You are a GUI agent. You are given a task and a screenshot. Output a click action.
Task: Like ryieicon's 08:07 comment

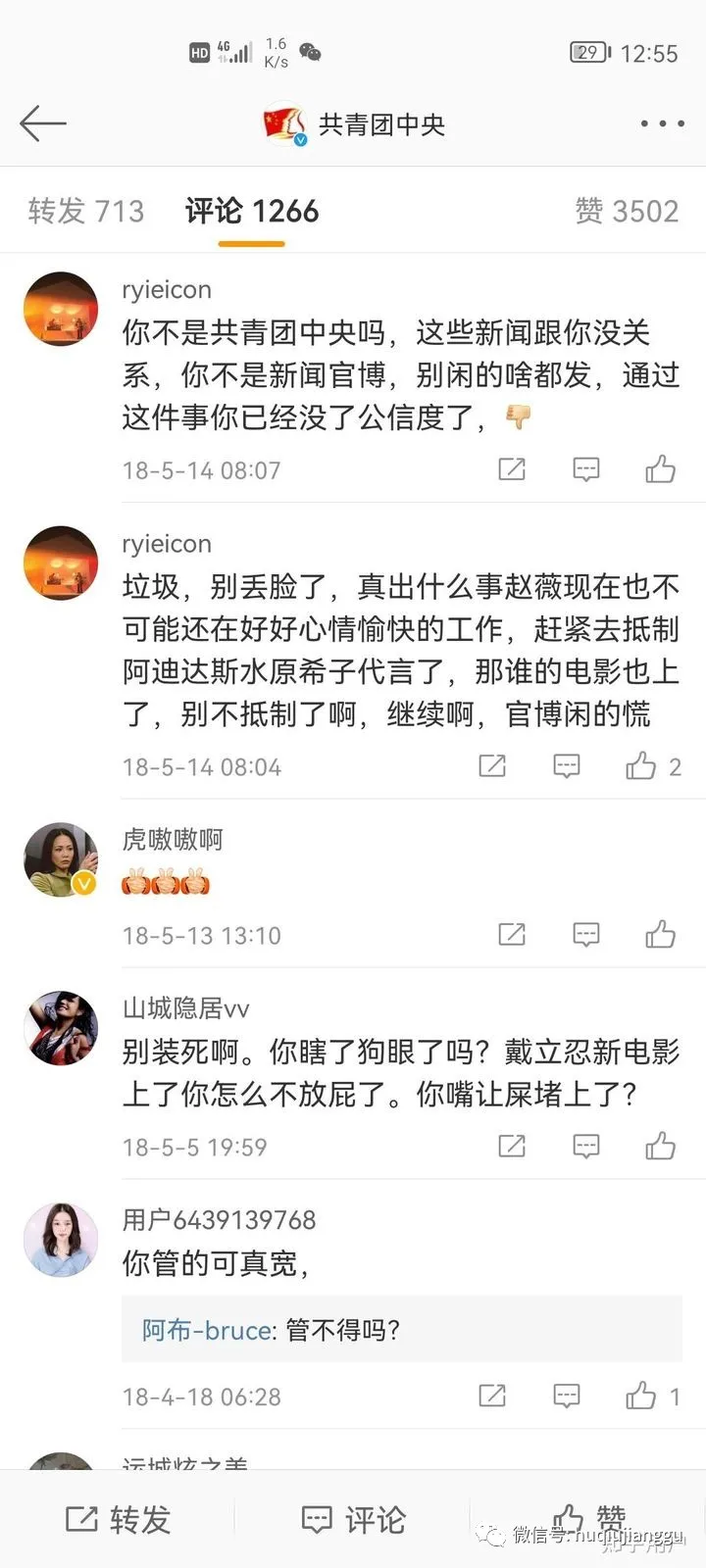click(x=660, y=469)
